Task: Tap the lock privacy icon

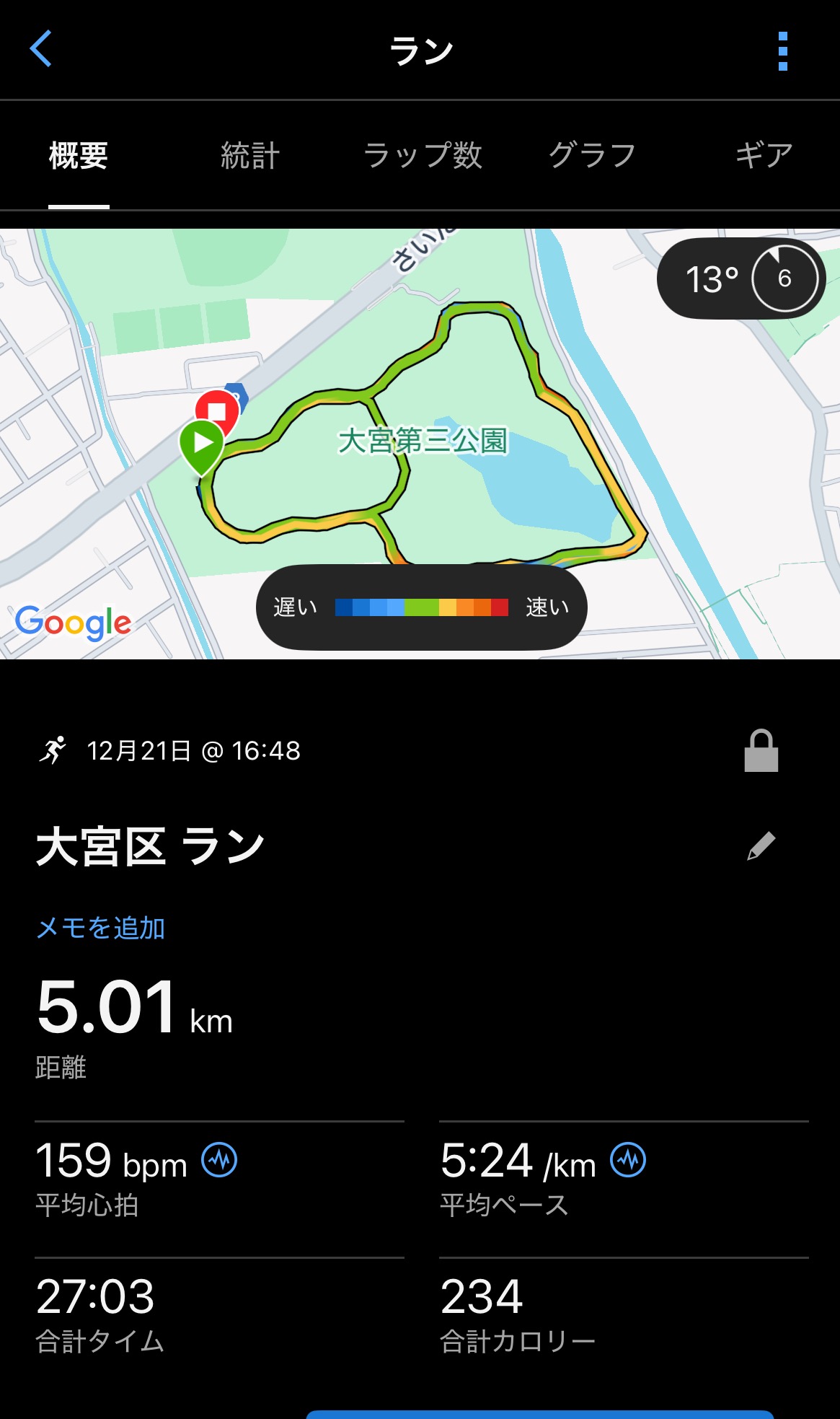Action: (x=761, y=751)
